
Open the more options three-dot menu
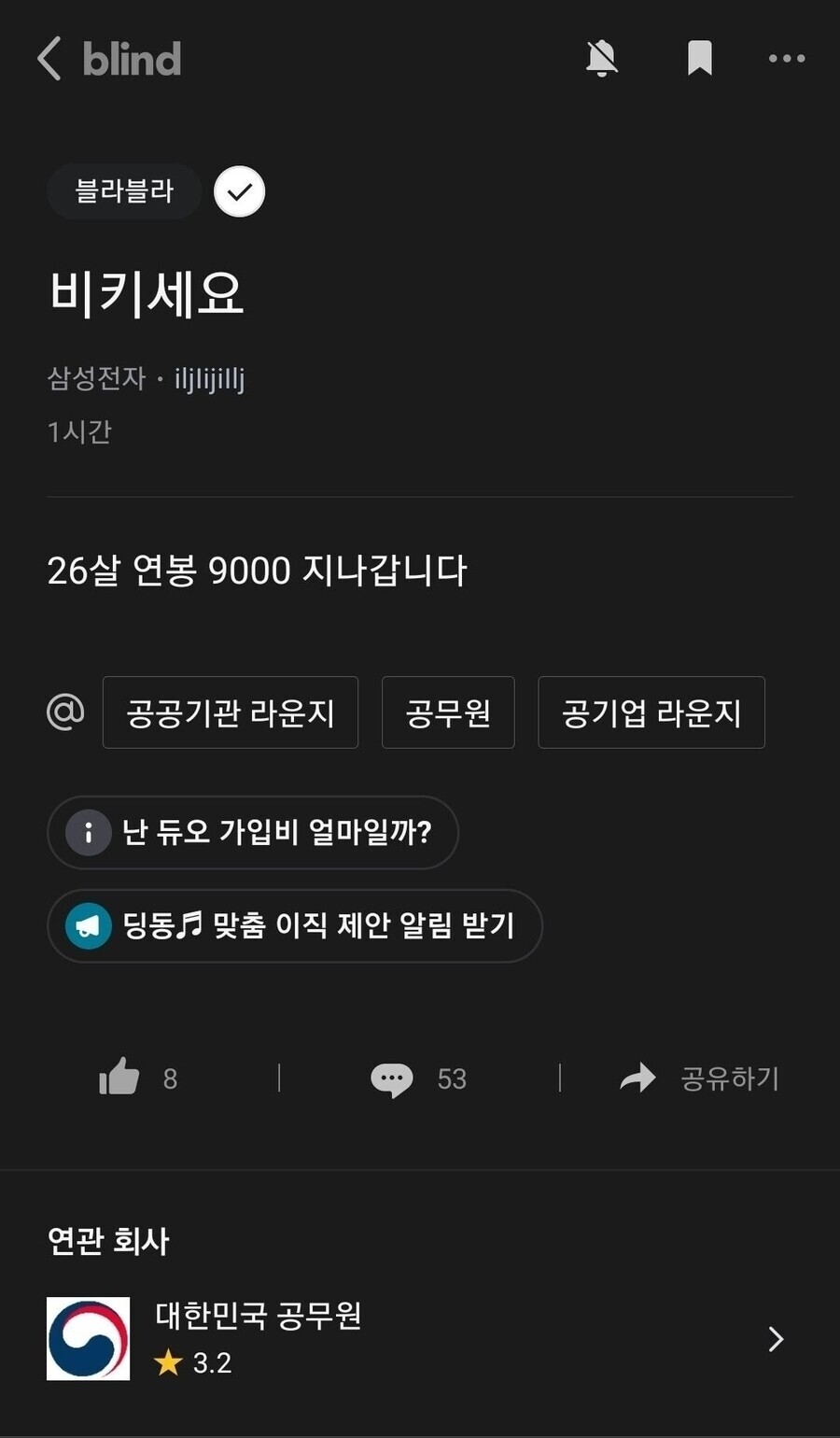[787, 58]
